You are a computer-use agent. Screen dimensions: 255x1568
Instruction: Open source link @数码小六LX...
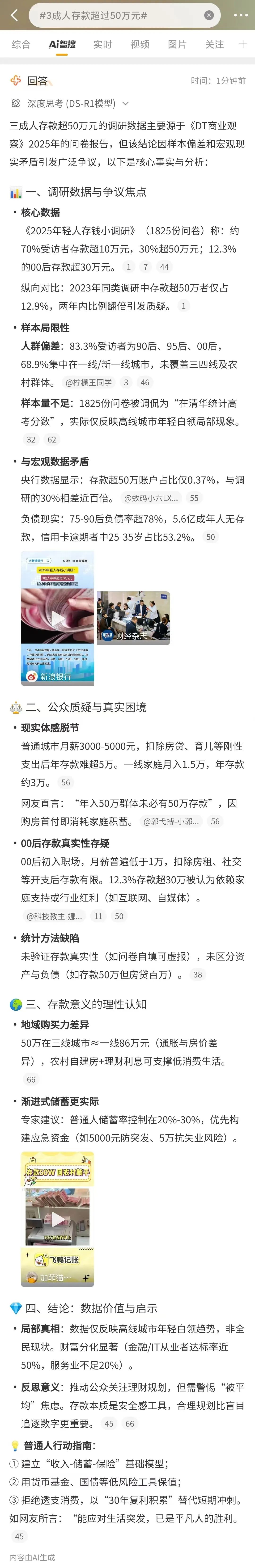pyautogui.click(x=151, y=498)
